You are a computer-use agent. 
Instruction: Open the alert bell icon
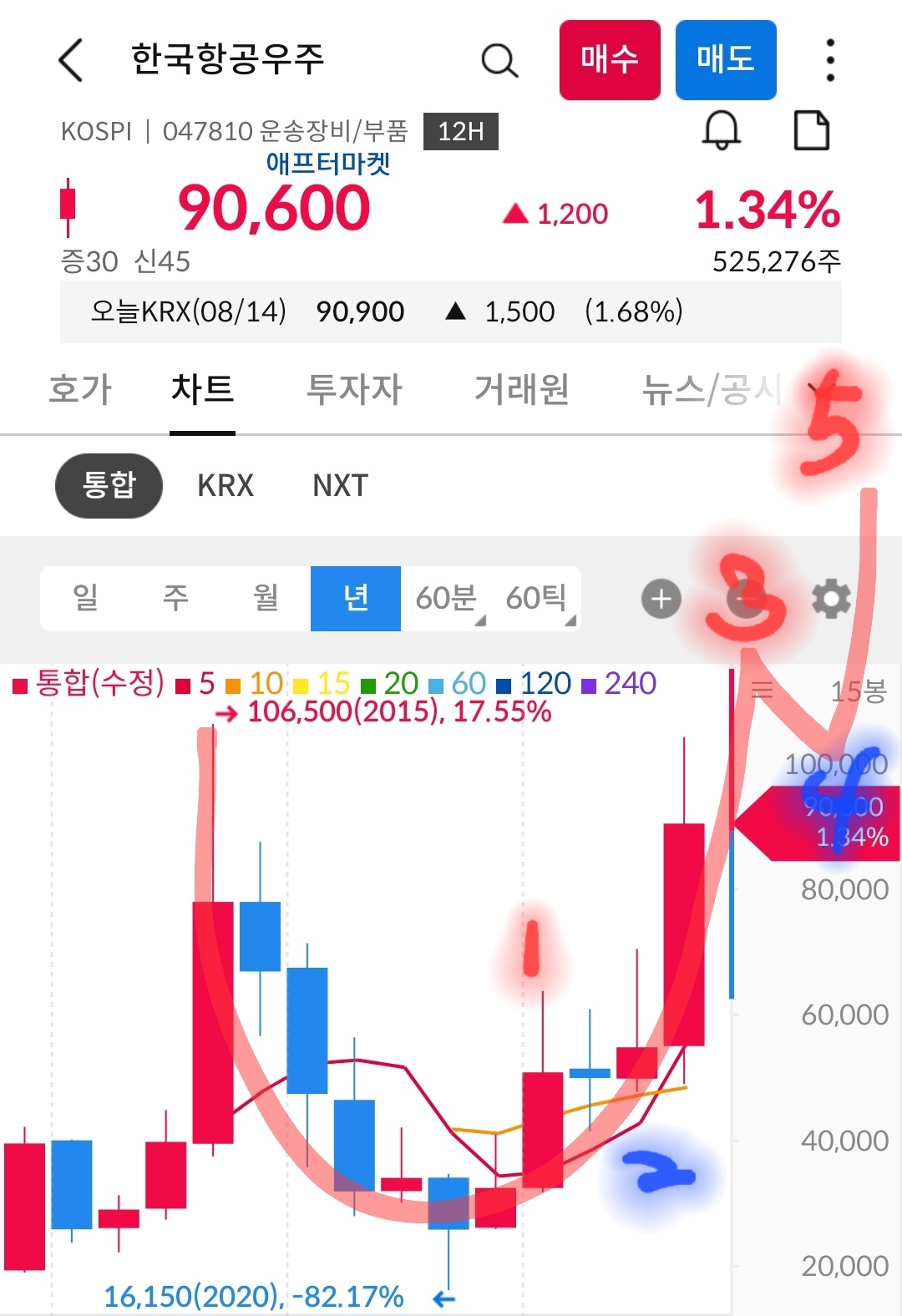pyautogui.click(x=722, y=130)
